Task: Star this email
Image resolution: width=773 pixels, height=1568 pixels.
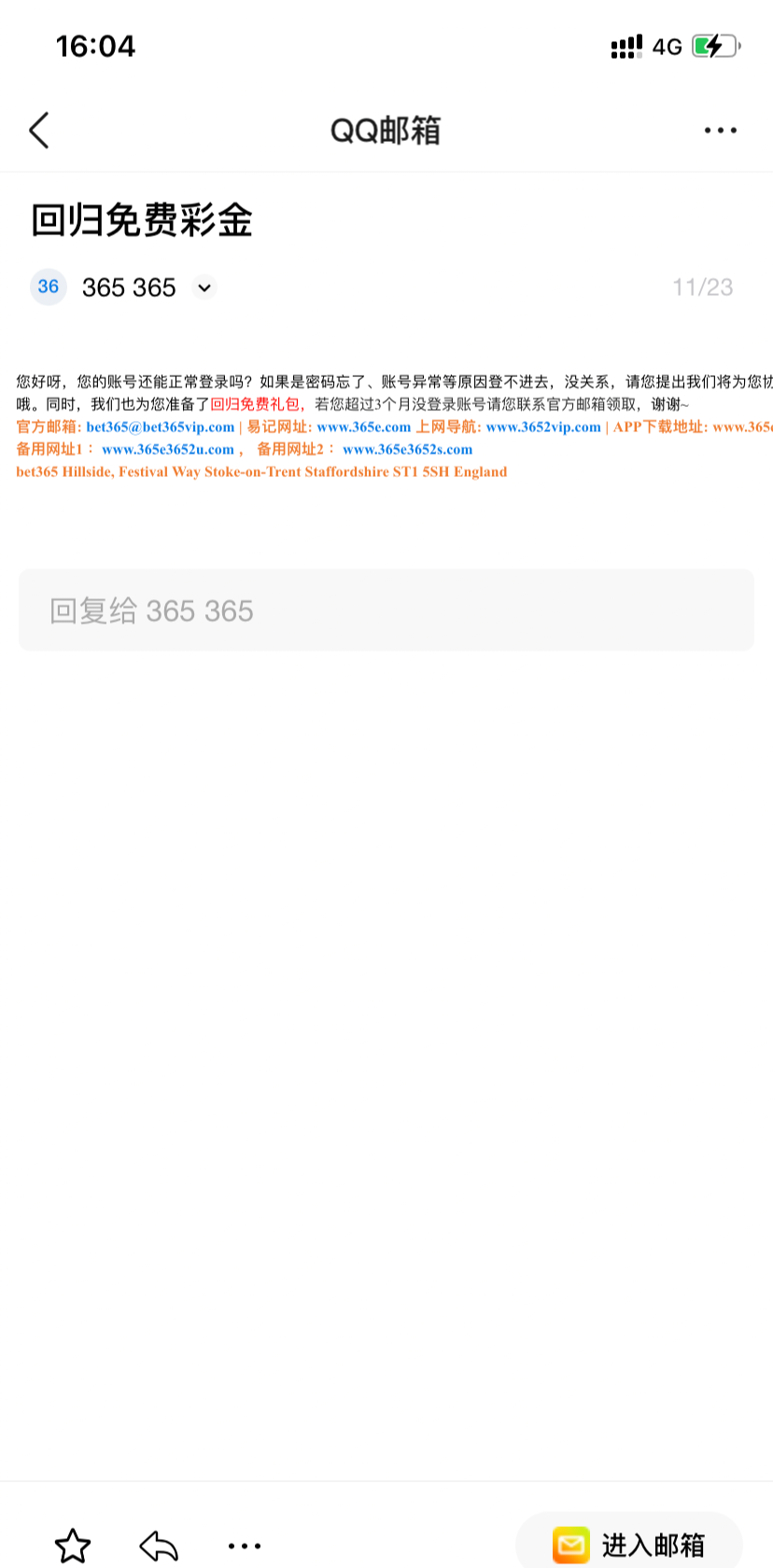Action: pos(73,1547)
